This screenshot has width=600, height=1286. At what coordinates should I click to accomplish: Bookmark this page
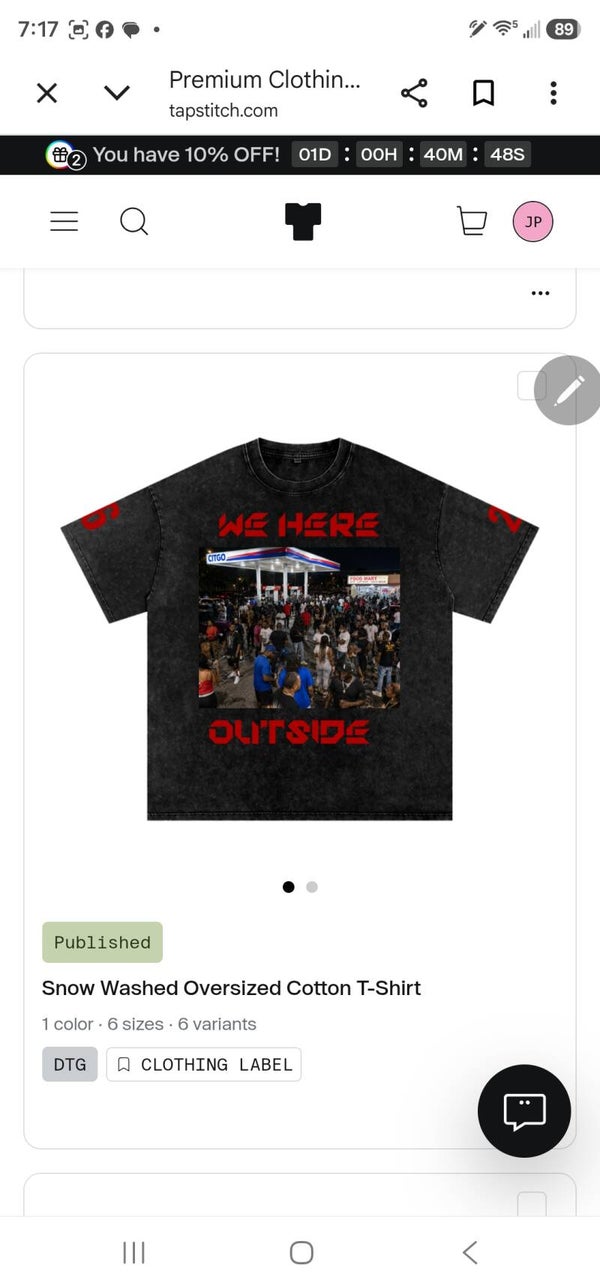click(483, 93)
